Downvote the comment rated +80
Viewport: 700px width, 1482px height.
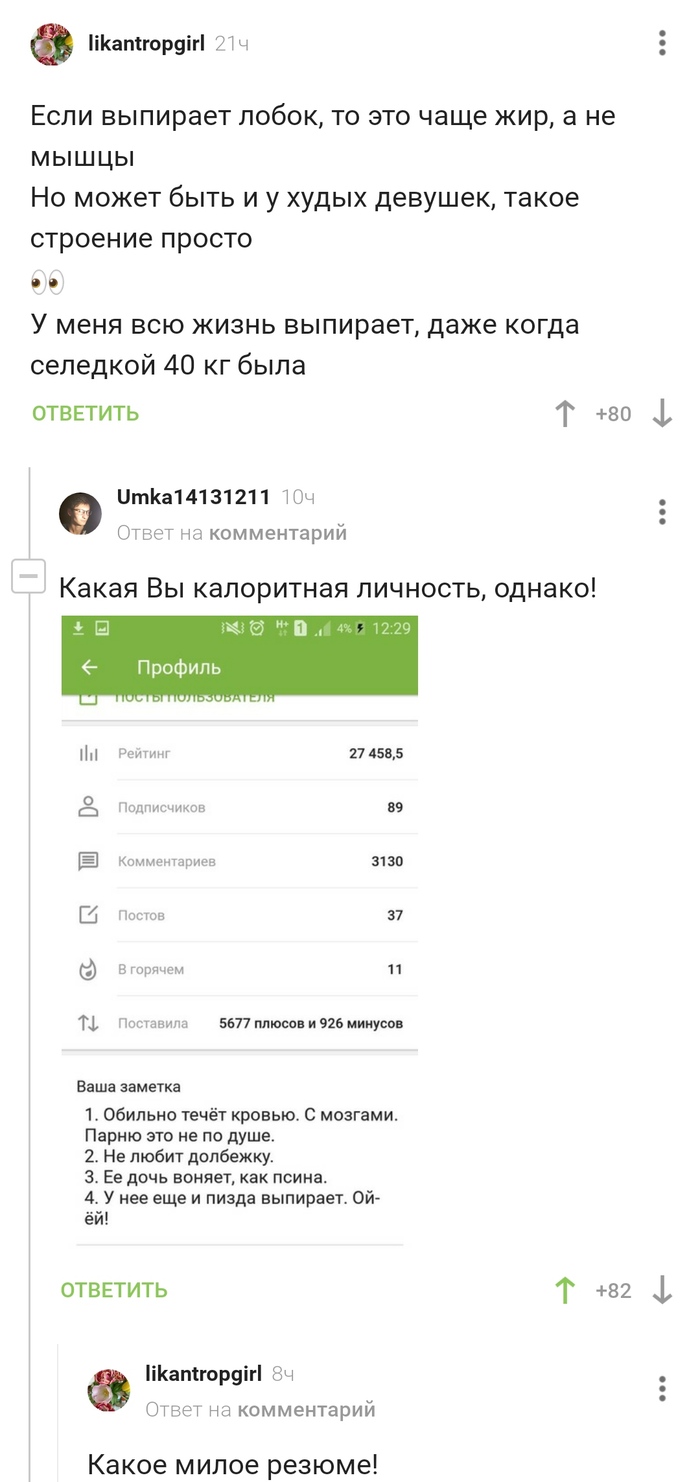662,414
